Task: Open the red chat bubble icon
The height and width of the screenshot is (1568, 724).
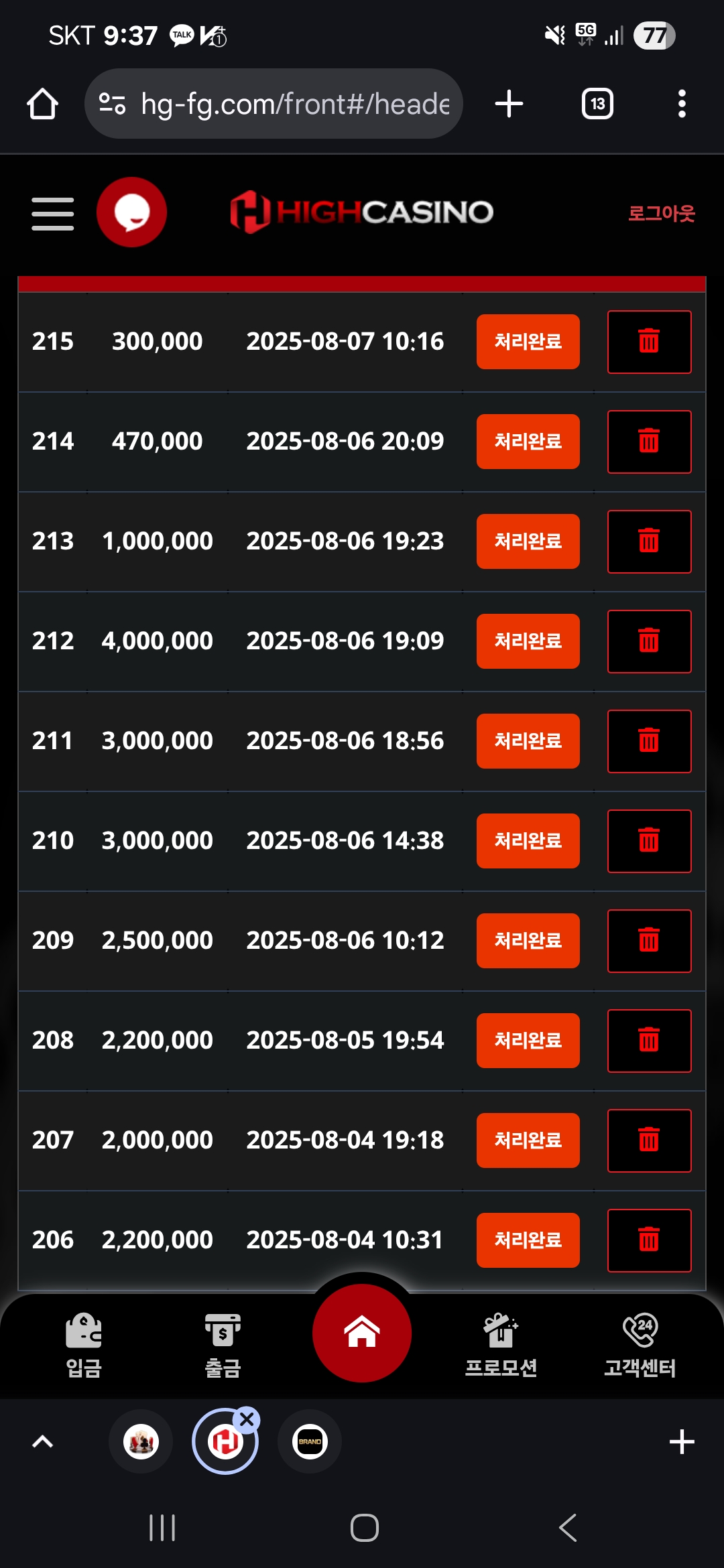Action: point(131,212)
